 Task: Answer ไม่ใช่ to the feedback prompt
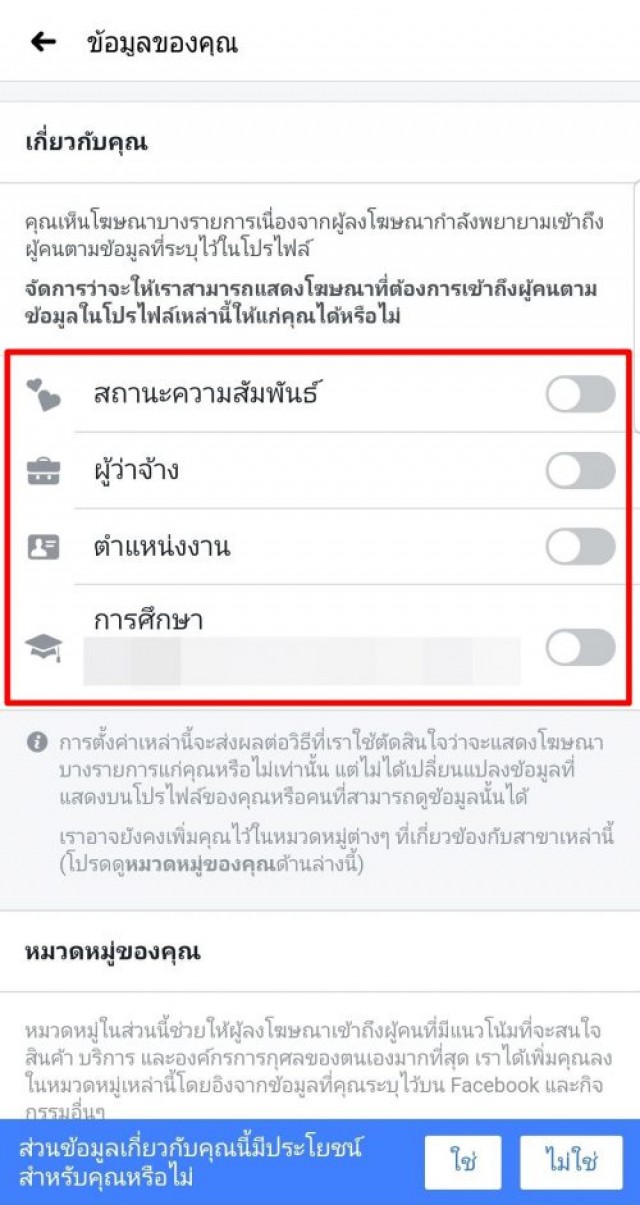pos(571,1162)
